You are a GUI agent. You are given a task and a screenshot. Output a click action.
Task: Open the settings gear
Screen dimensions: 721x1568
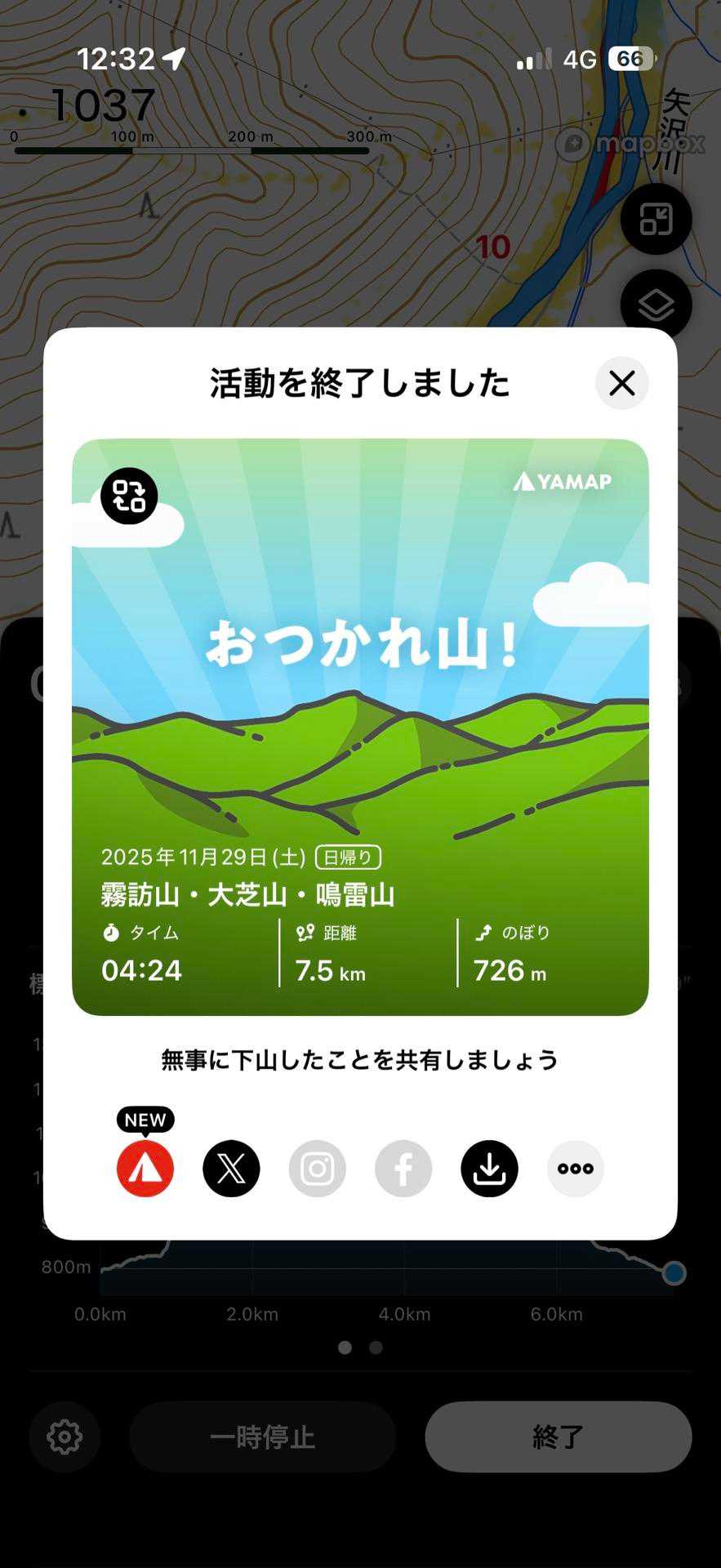pyautogui.click(x=65, y=1437)
